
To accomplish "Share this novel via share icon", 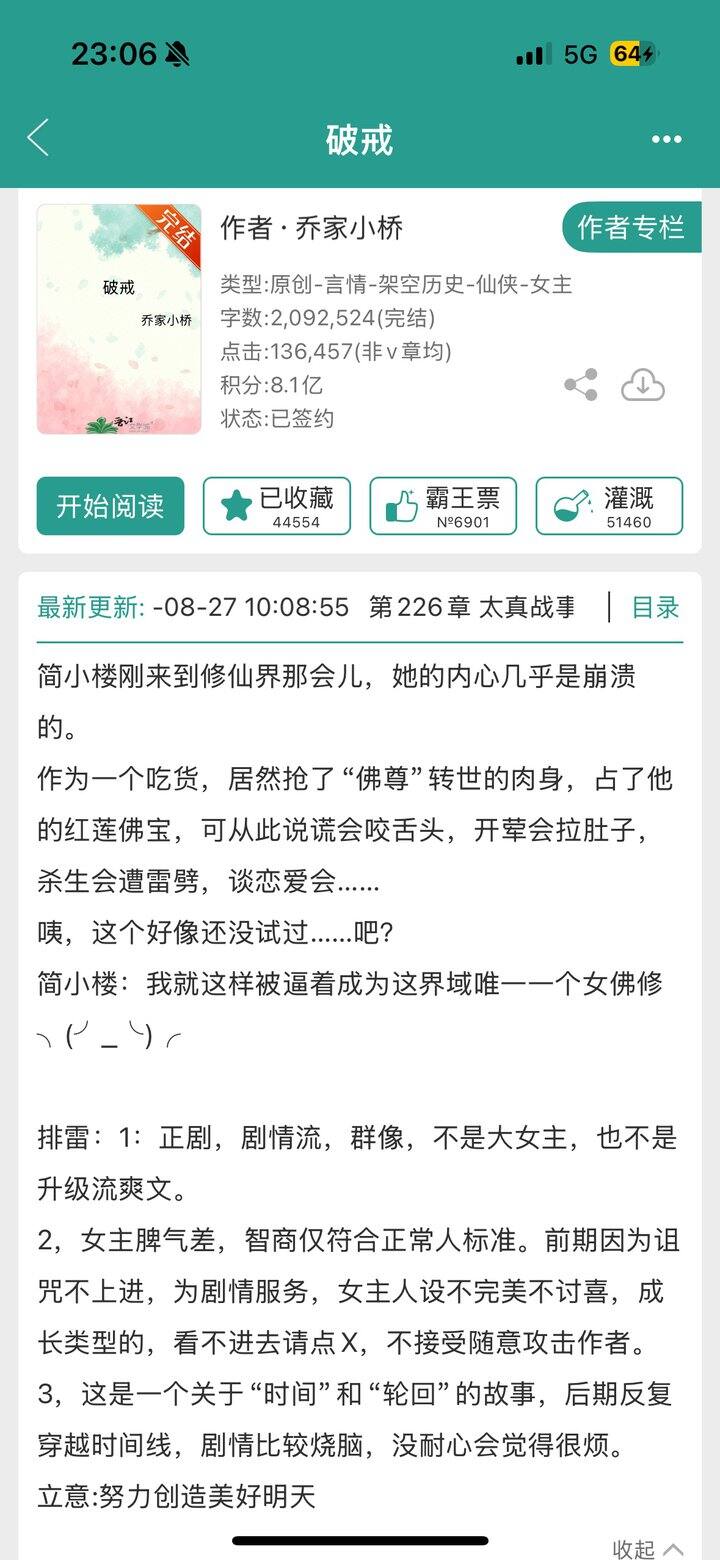I will 581,384.
